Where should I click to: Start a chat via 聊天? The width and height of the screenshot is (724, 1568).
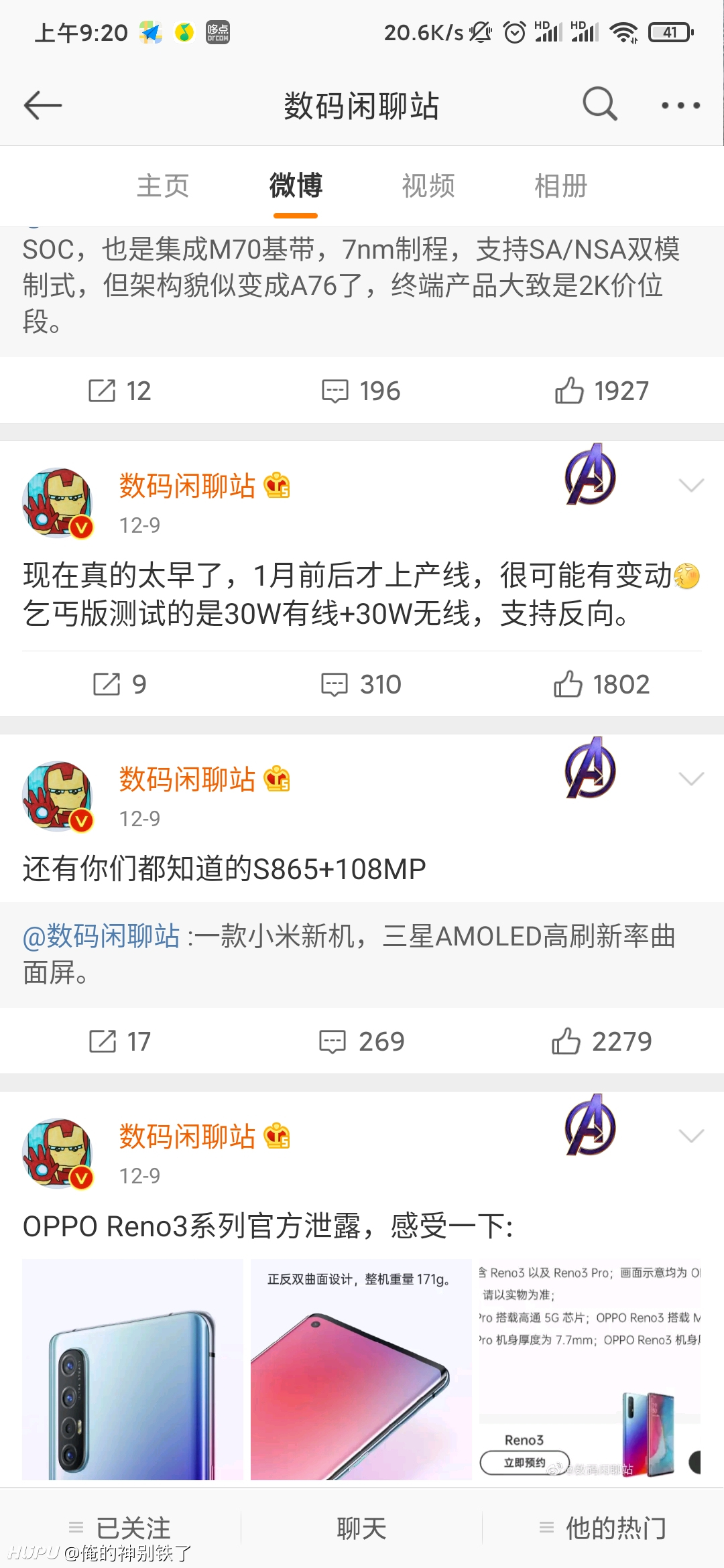[x=361, y=1528]
